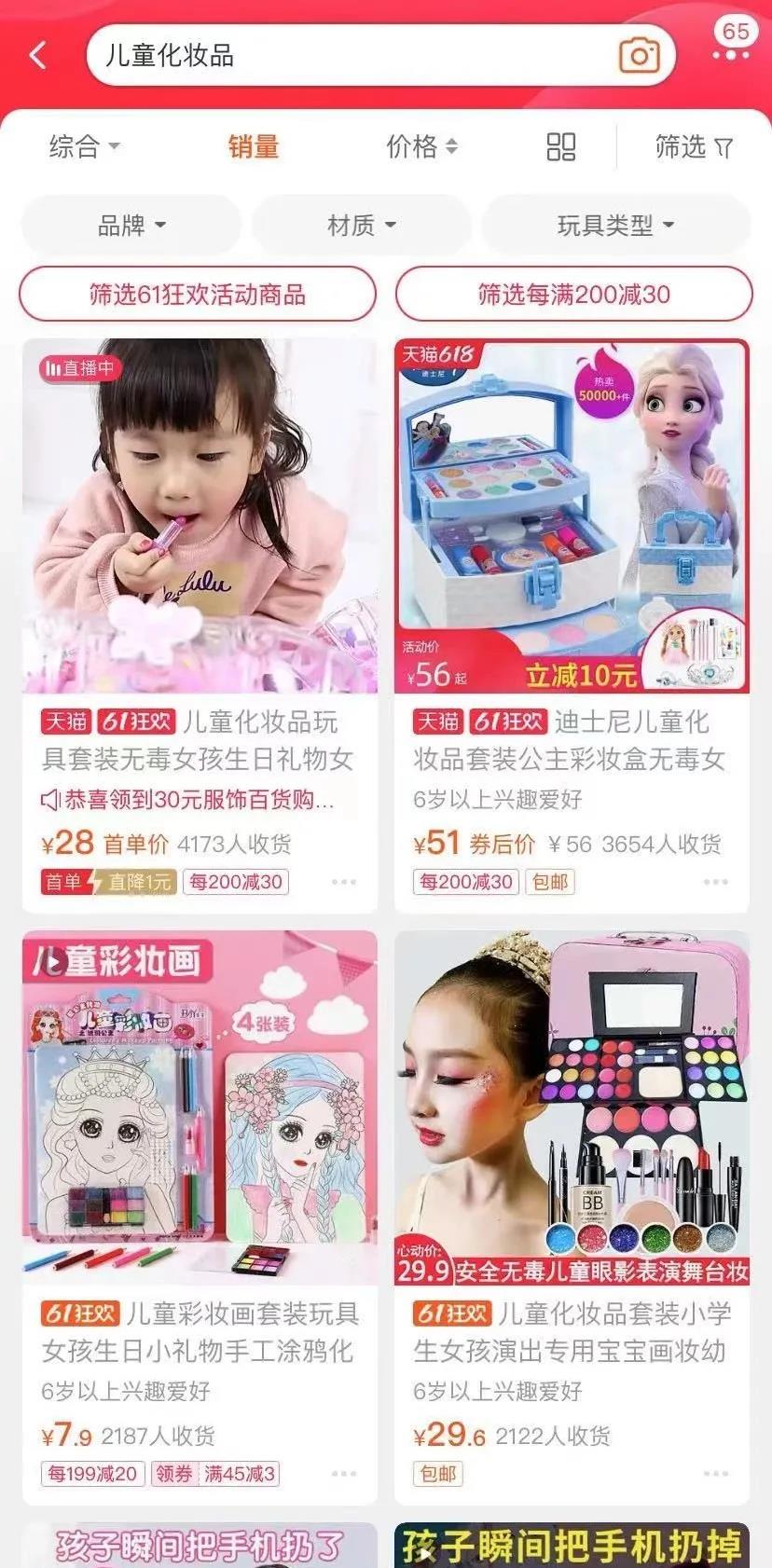Expand the 品牌 dropdown

[131, 225]
